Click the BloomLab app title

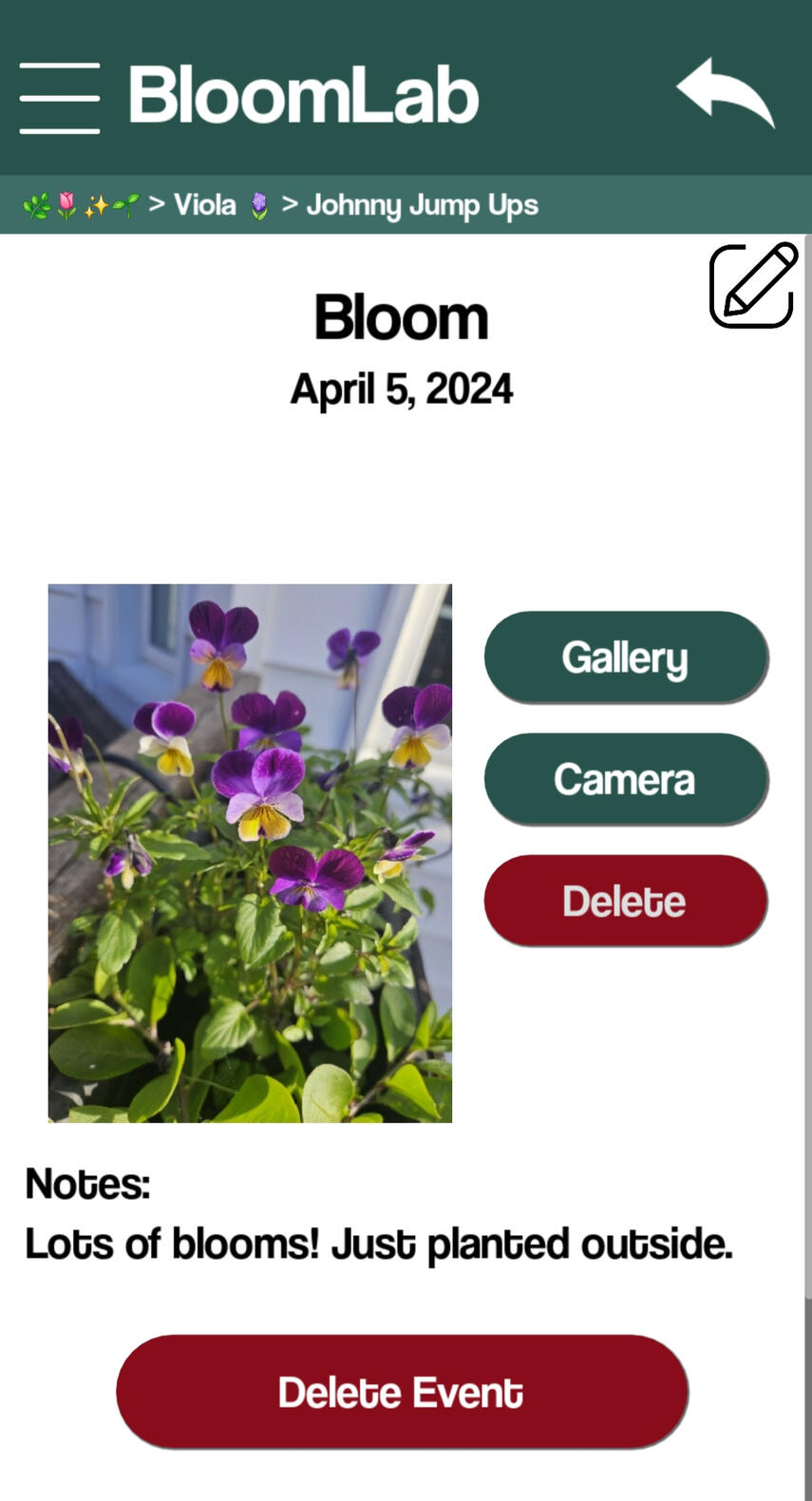(302, 93)
